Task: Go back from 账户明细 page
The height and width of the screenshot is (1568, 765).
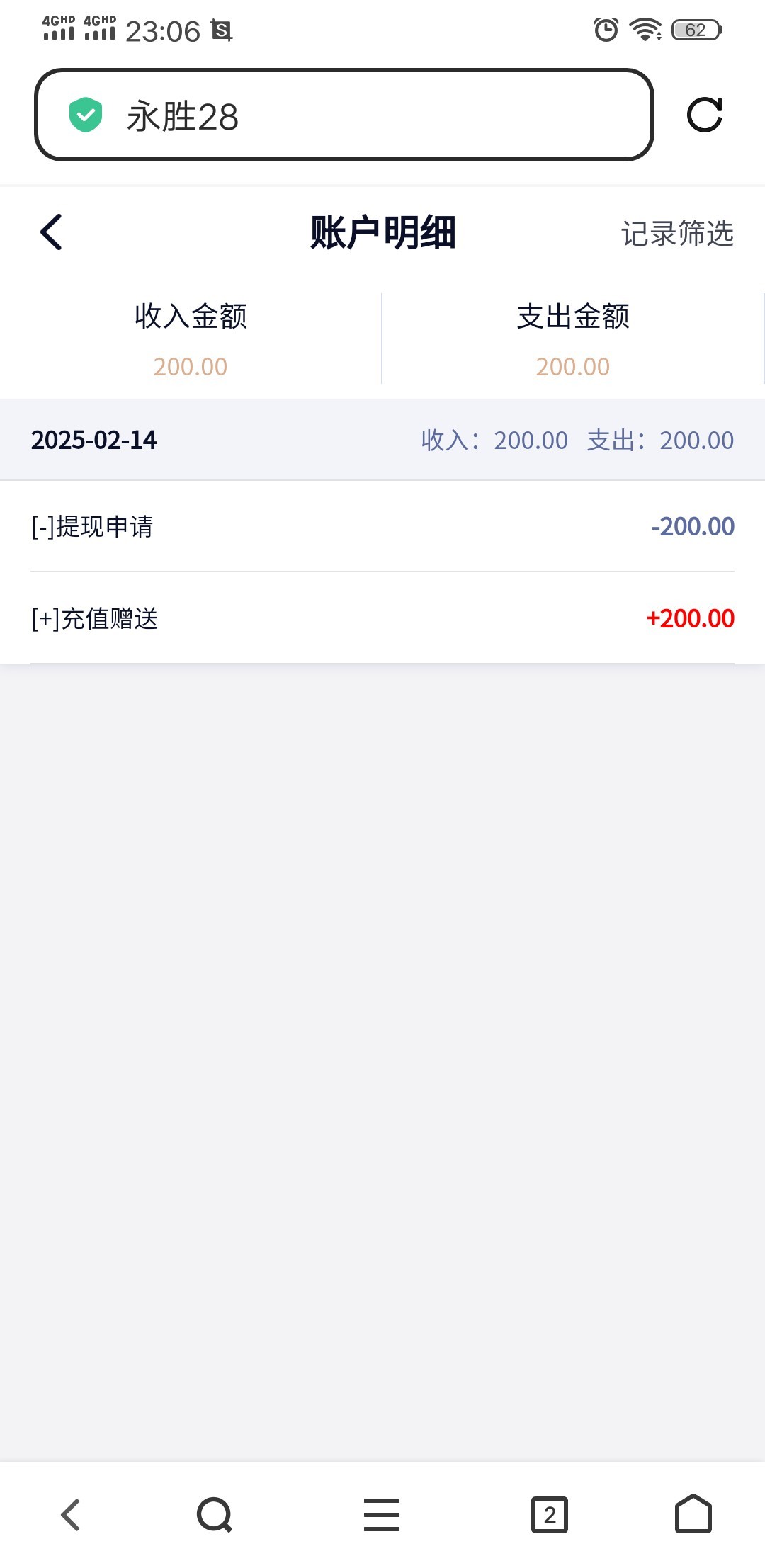Action: pos(52,232)
